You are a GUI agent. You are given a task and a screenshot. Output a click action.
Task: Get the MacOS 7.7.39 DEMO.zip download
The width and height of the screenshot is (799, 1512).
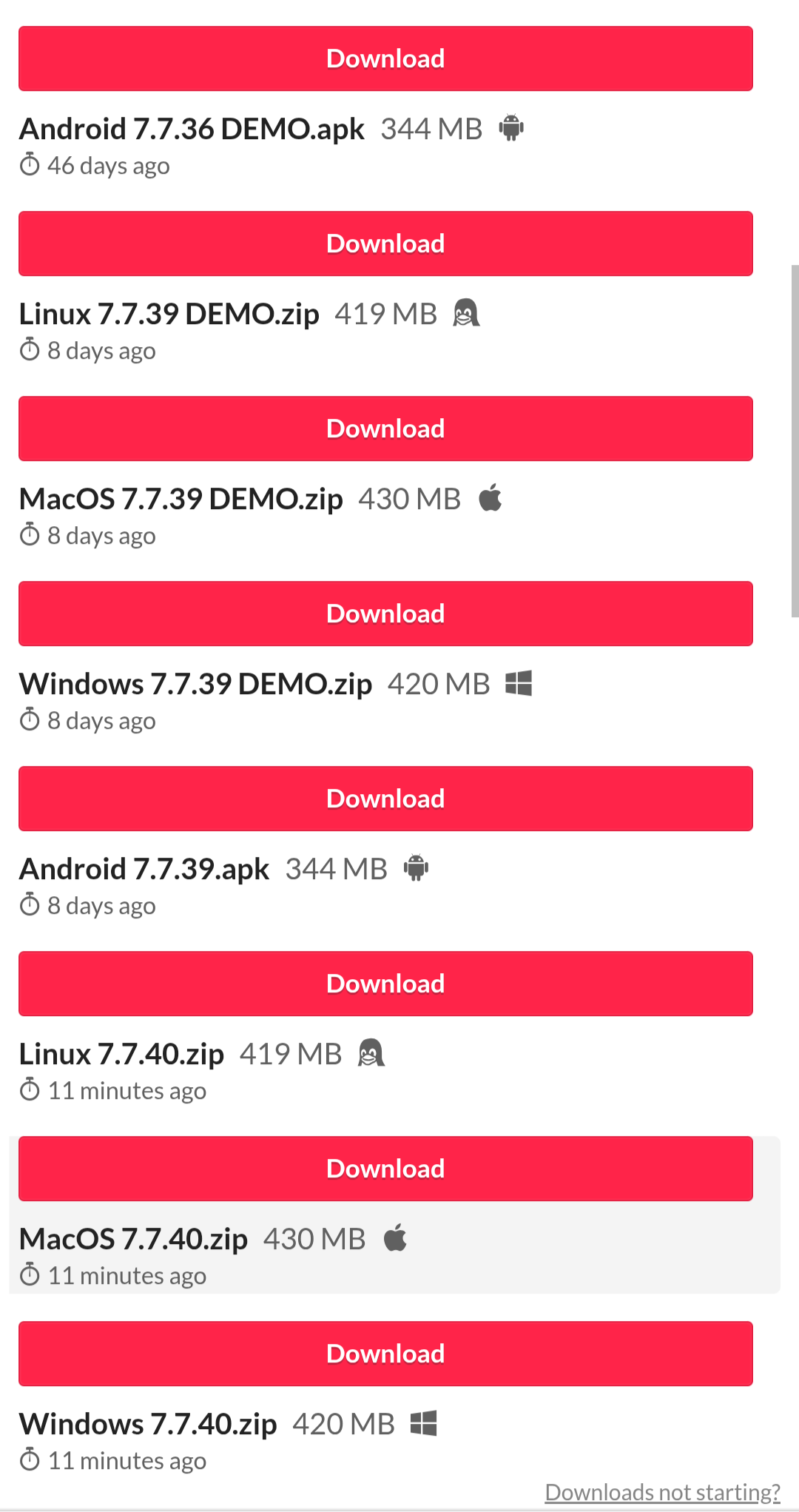click(x=385, y=429)
